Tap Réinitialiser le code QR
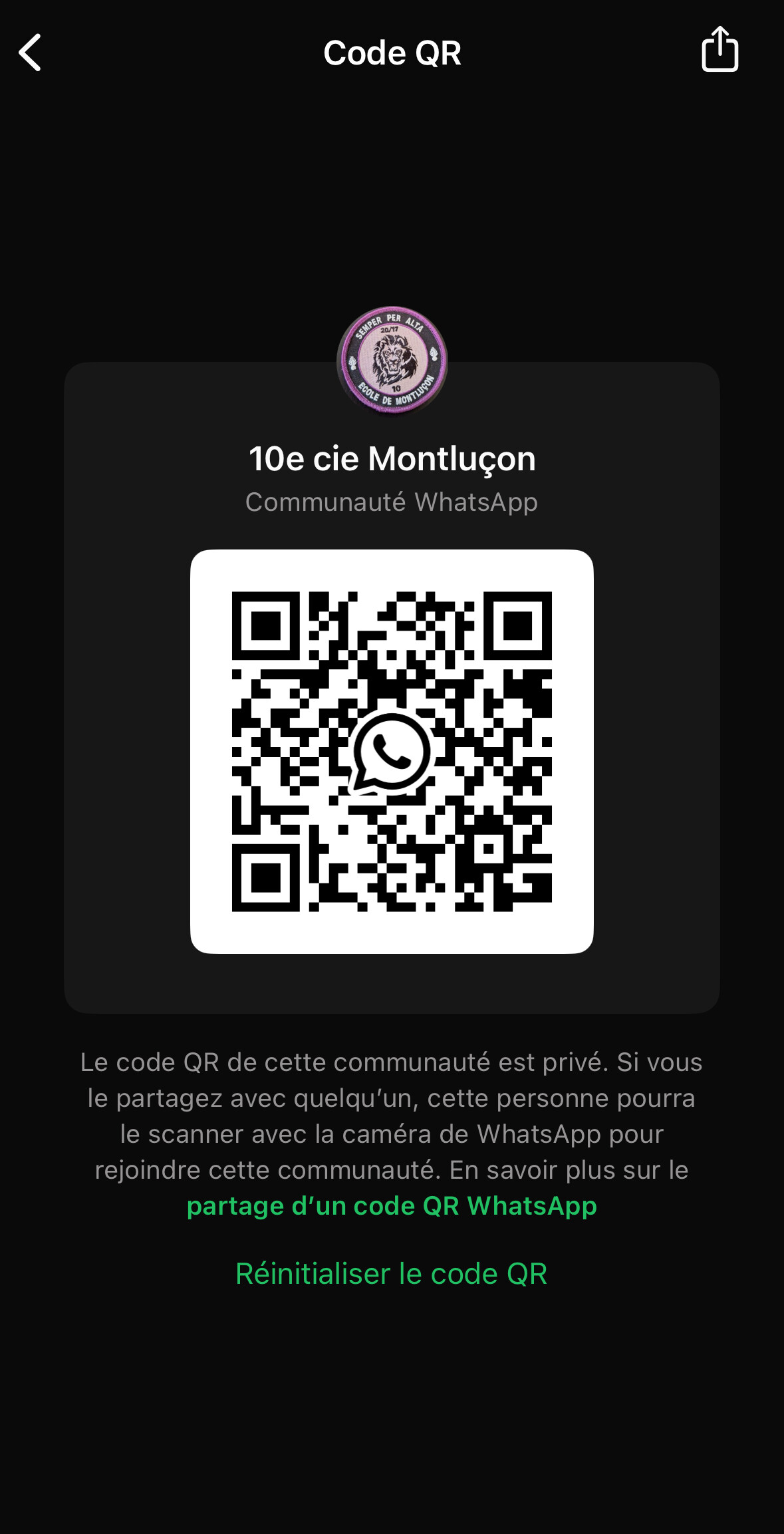Image resolution: width=784 pixels, height=1534 pixels. [392, 1273]
